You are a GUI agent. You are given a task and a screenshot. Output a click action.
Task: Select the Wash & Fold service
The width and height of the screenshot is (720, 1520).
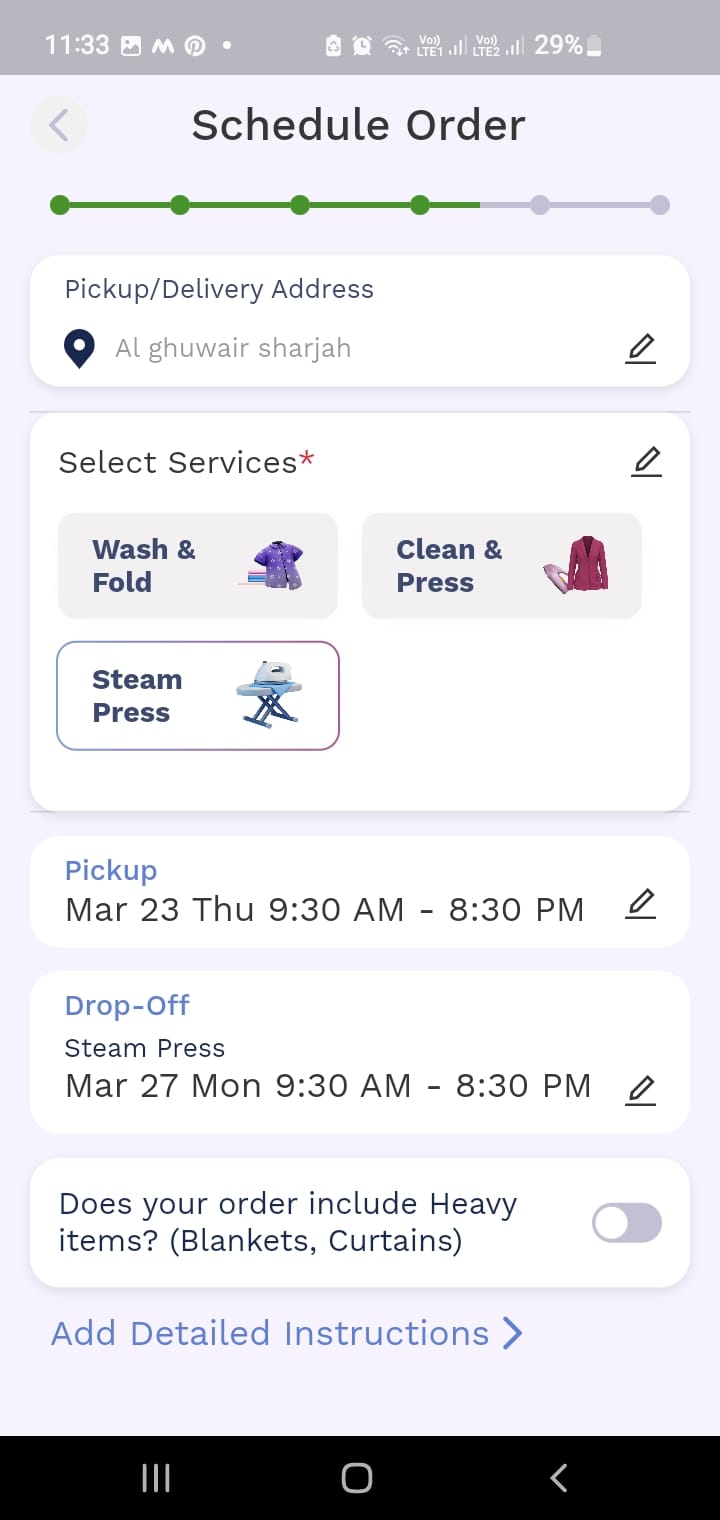(198, 566)
